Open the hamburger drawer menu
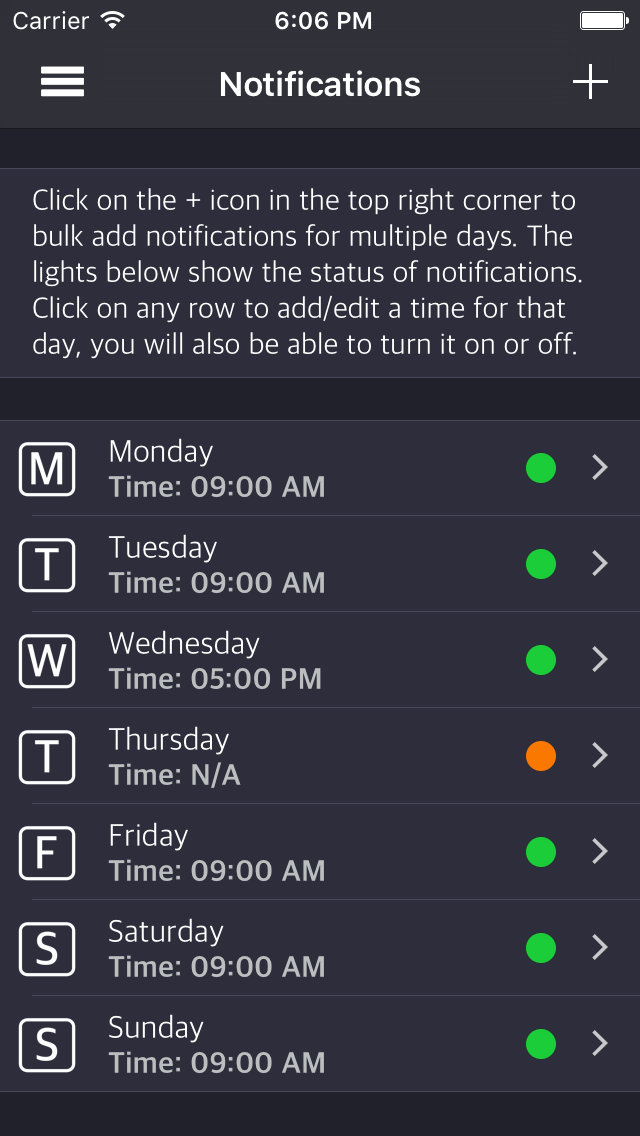 (62, 82)
